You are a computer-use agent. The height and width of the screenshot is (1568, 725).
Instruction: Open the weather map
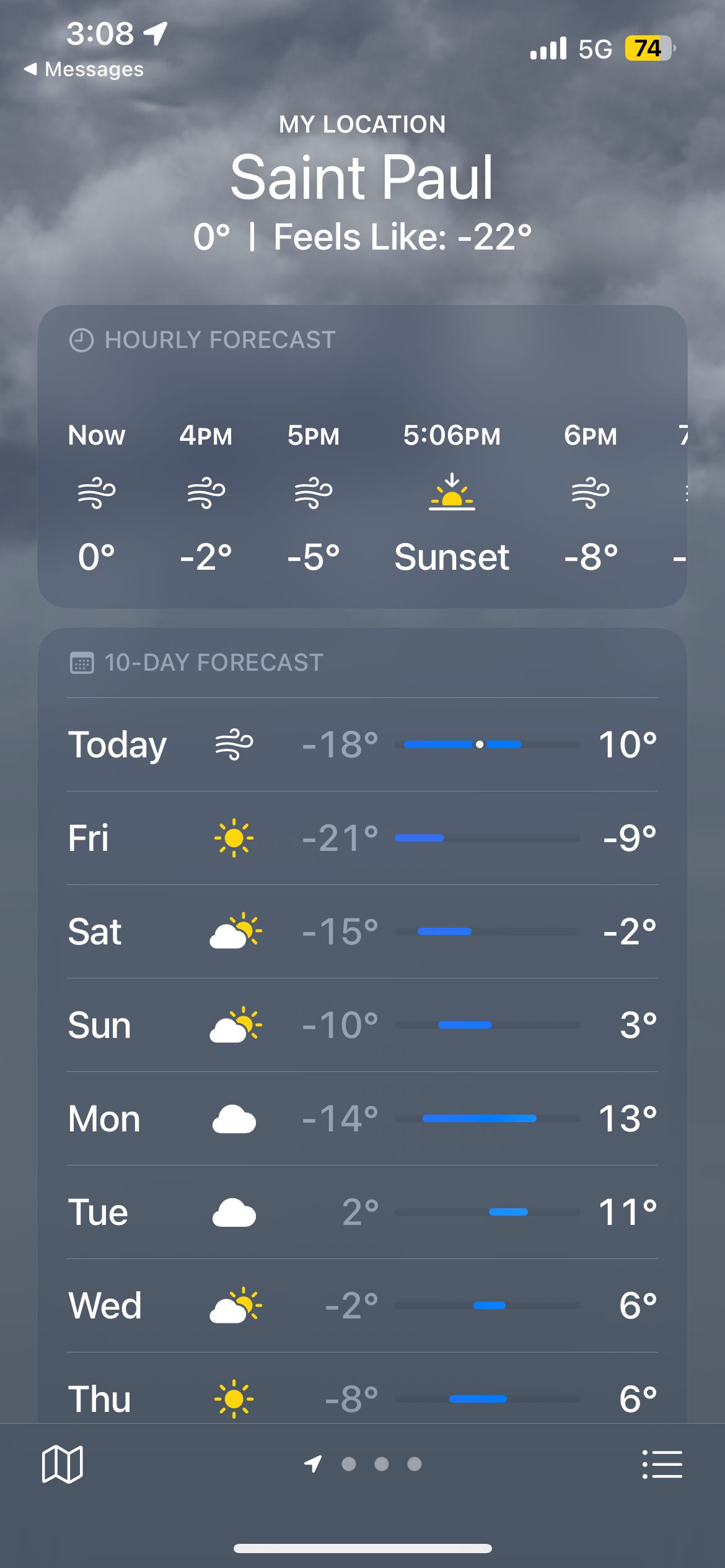coord(62,1464)
